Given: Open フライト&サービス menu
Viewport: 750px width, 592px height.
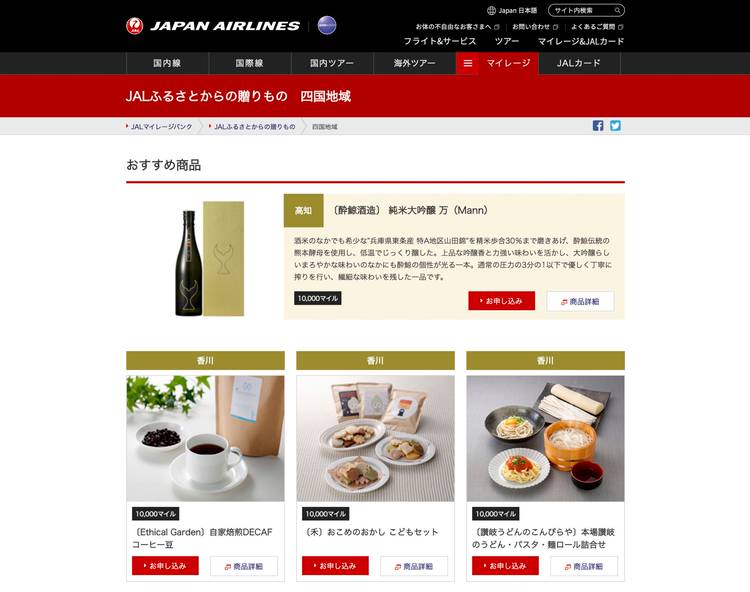Looking at the screenshot, I should point(440,41).
